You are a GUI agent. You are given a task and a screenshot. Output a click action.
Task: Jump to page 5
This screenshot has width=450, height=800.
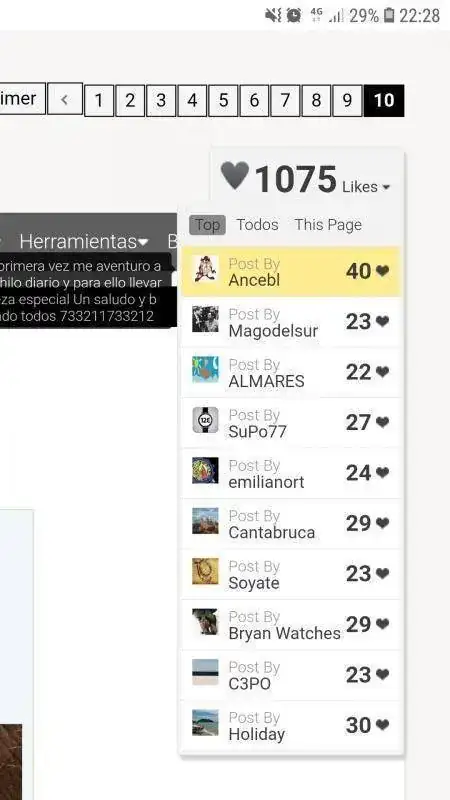pos(223,101)
